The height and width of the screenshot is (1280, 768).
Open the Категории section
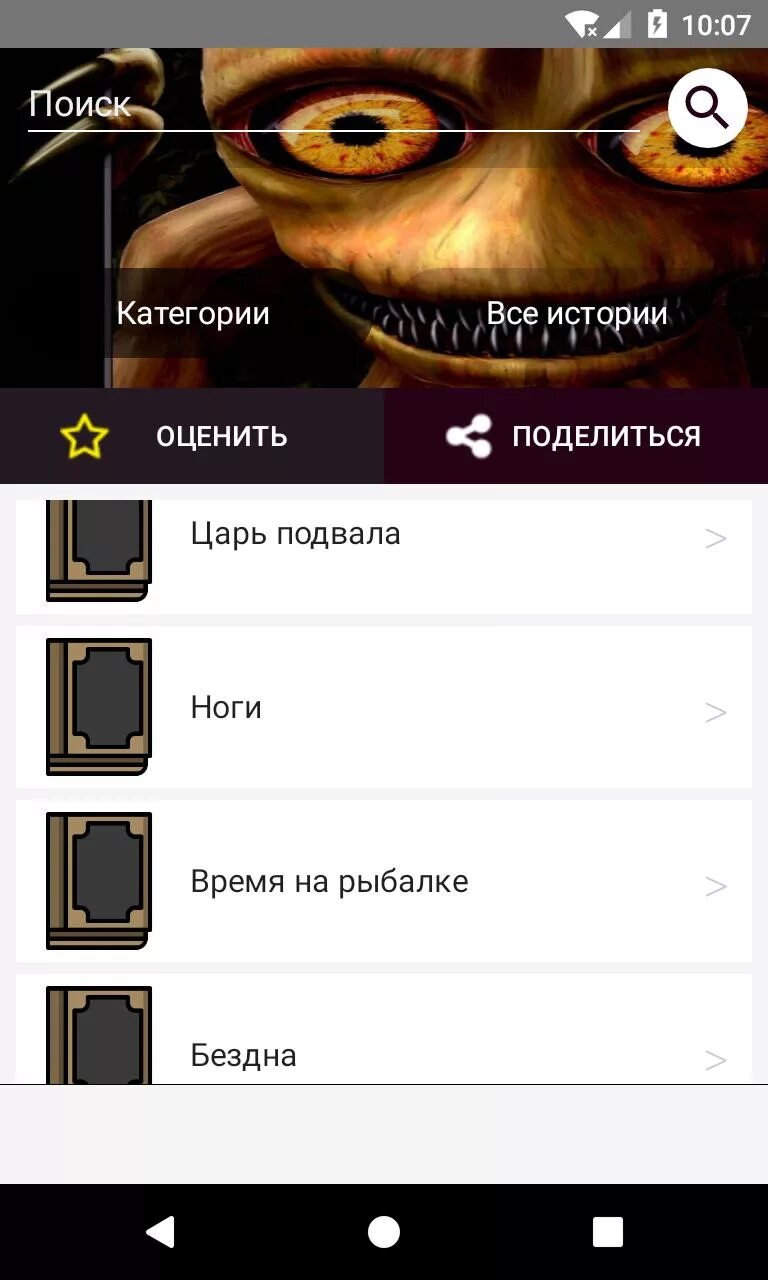tap(193, 314)
